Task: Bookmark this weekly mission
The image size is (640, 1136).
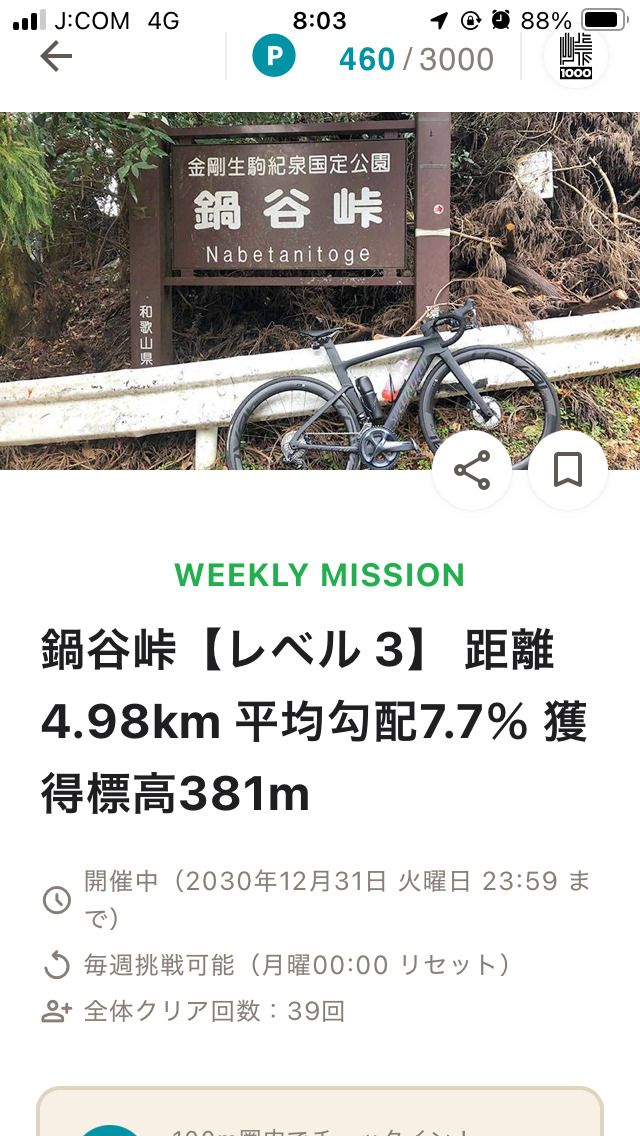Action: tap(567, 470)
